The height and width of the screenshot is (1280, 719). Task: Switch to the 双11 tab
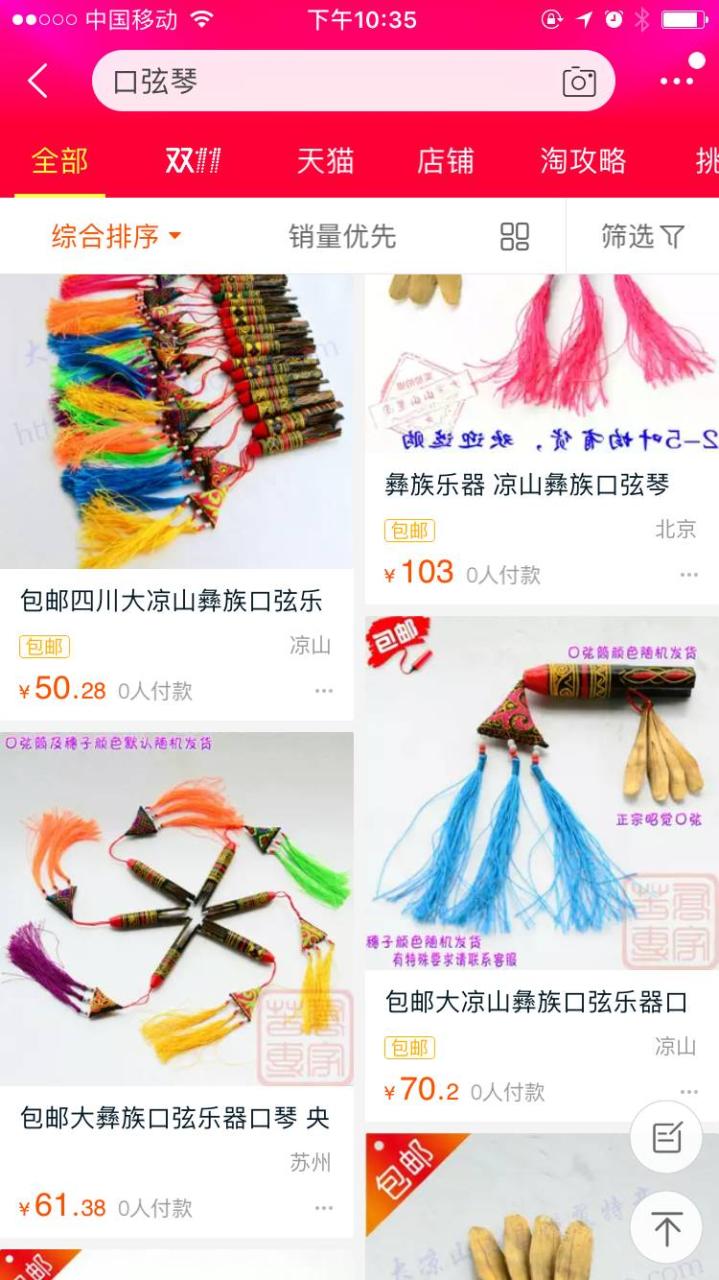[x=193, y=161]
